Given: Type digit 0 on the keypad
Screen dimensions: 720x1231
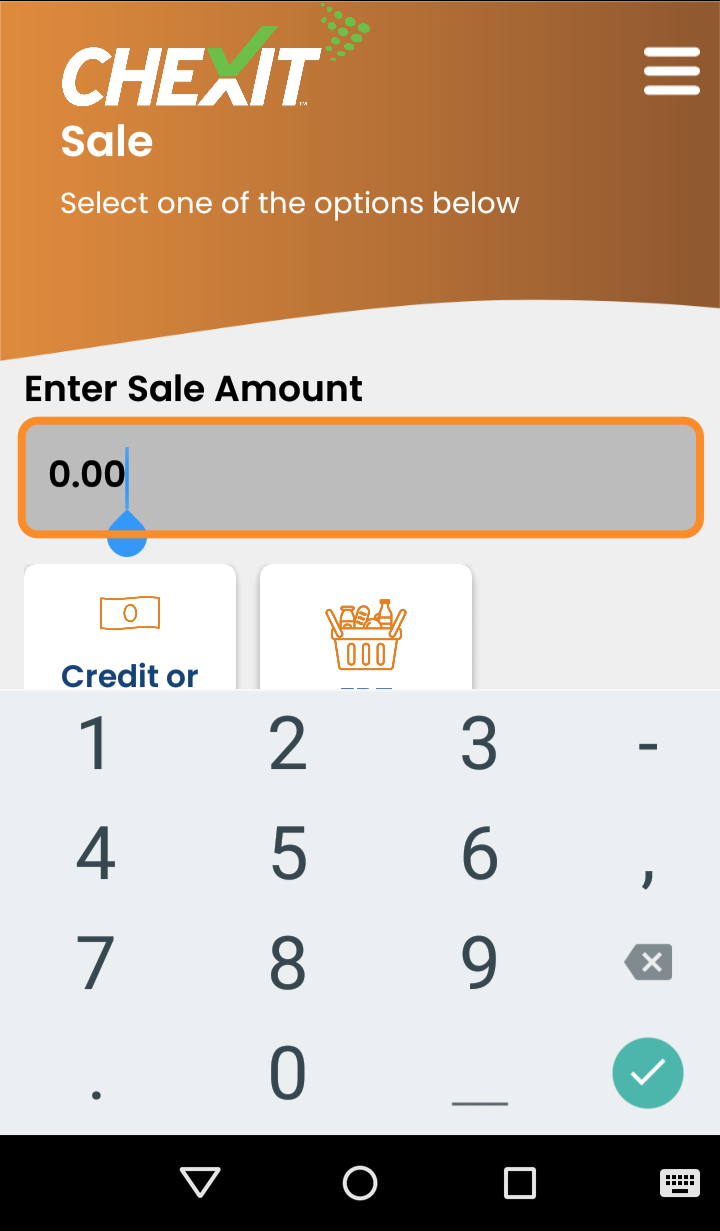Looking at the screenshot, I should pos(288,1073).
